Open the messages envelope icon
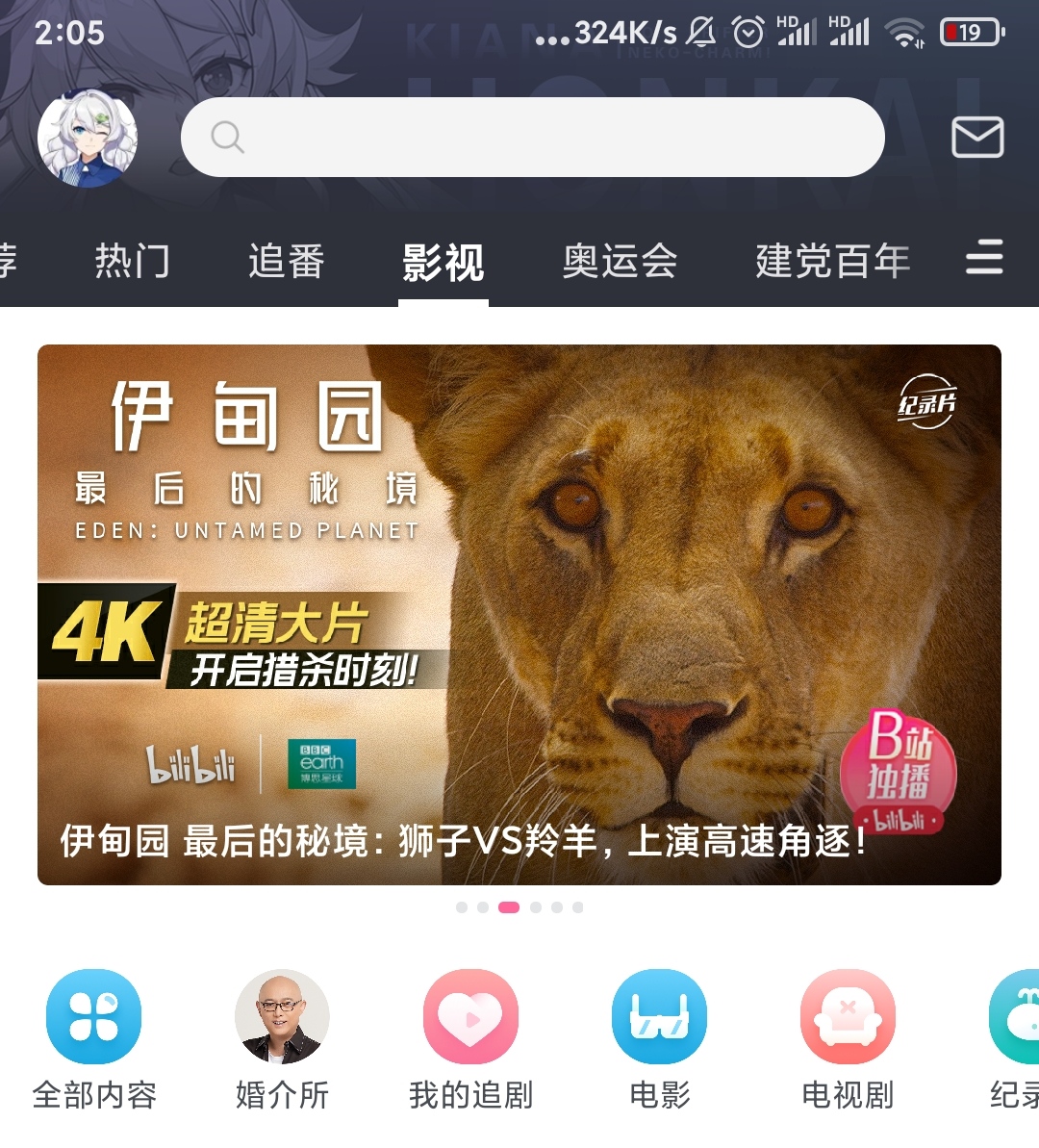Viewport: 1039px width, 1148px height. point(977,137)
